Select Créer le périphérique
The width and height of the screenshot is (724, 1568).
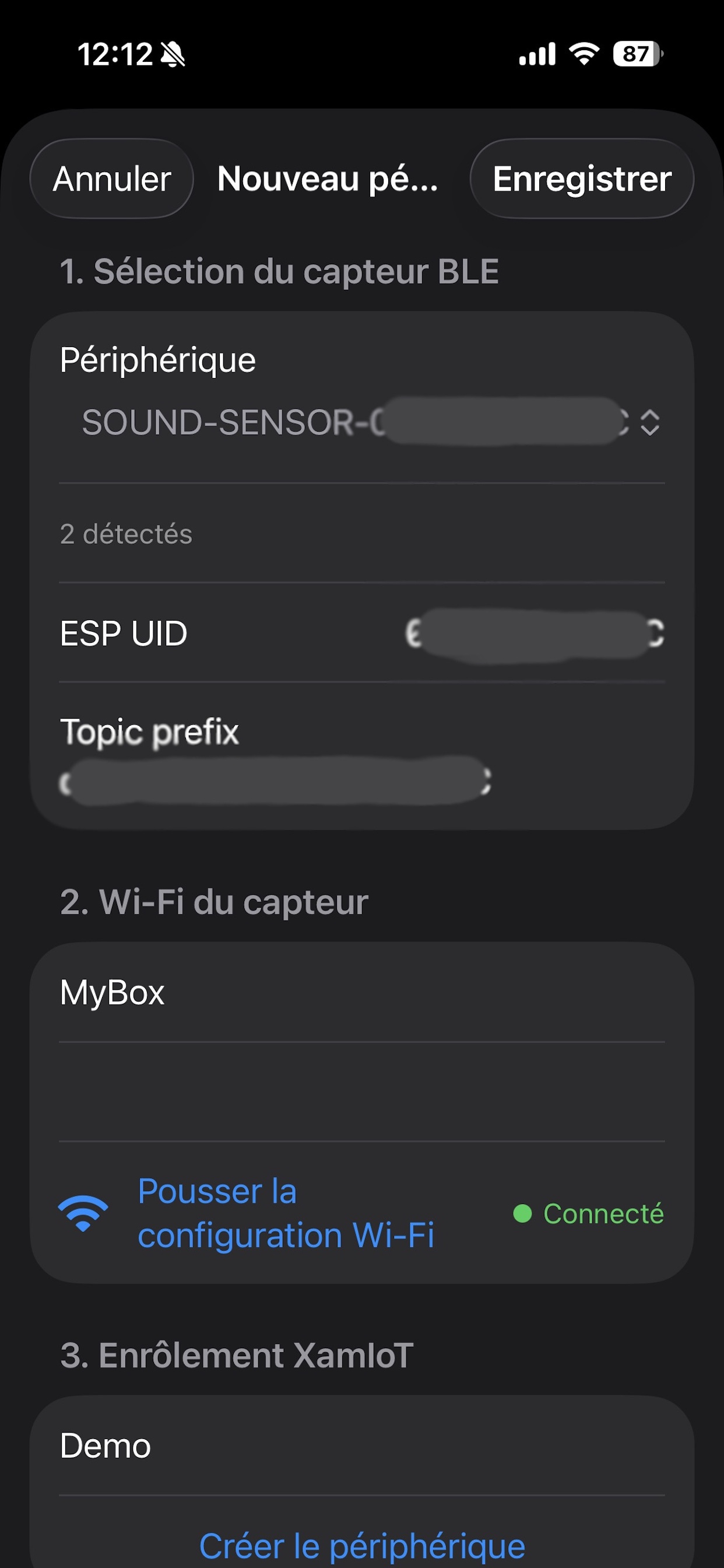coord(362,1545)
